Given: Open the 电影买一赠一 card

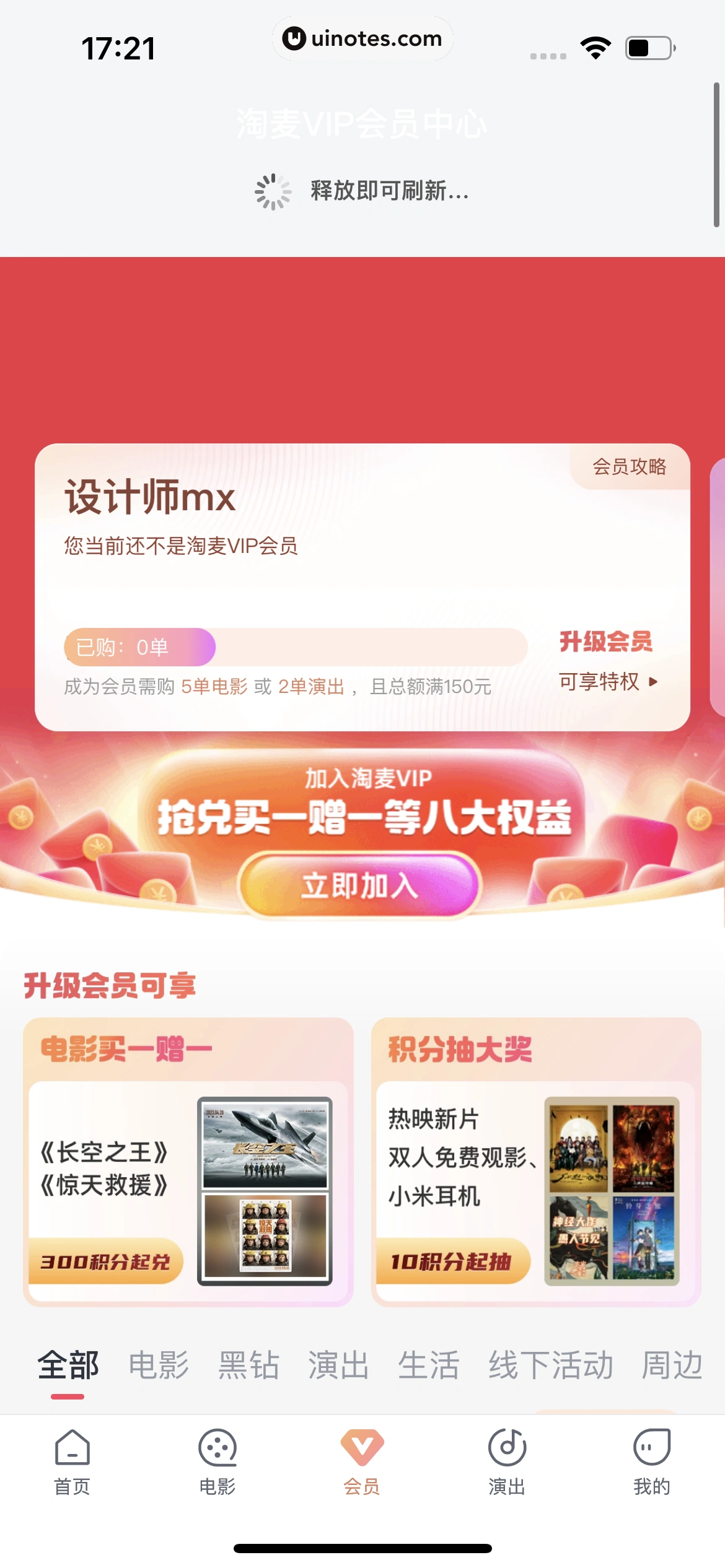Looking at the screenshot, I should [x=188, y=1161].
